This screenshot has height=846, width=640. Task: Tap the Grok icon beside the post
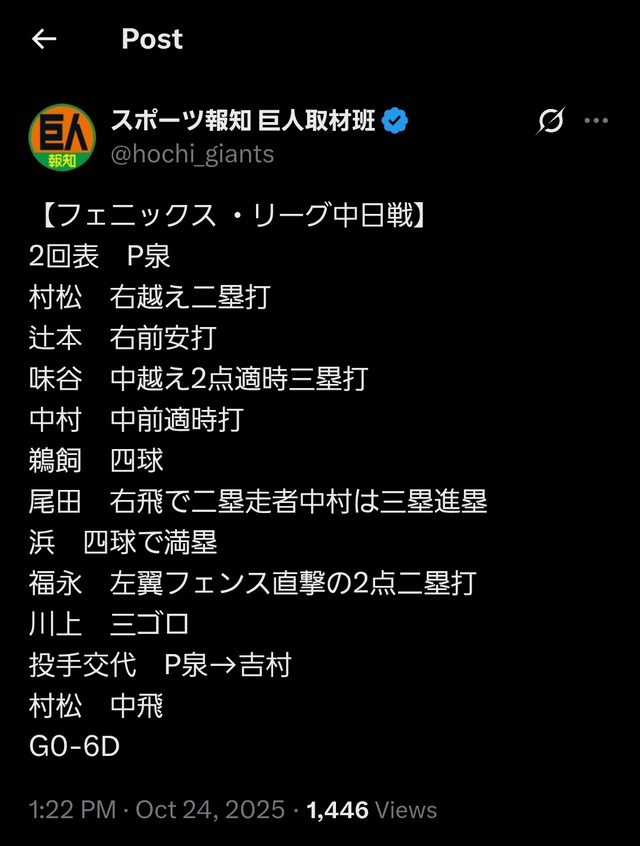pyautogui.click(x=551, y=122)
